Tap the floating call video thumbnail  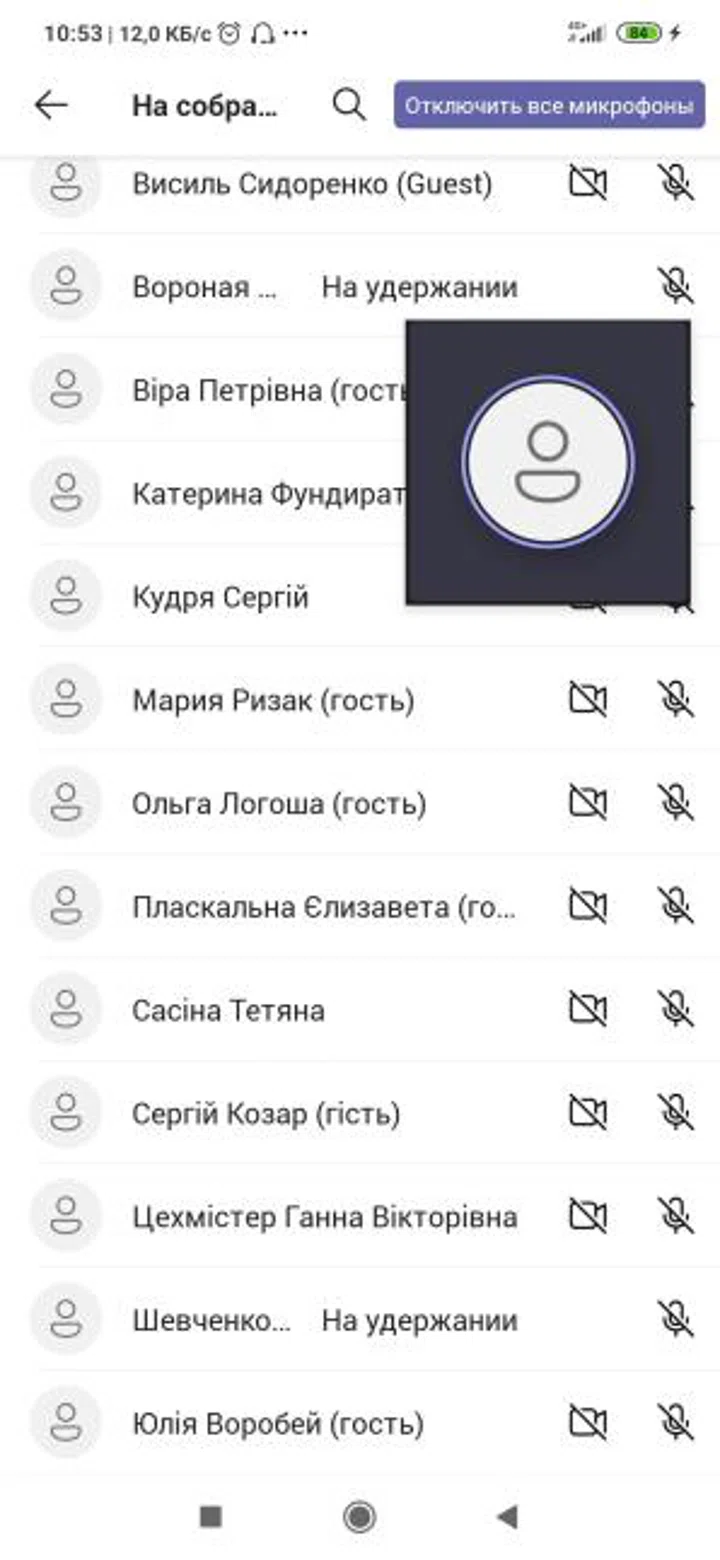point(548,462)
